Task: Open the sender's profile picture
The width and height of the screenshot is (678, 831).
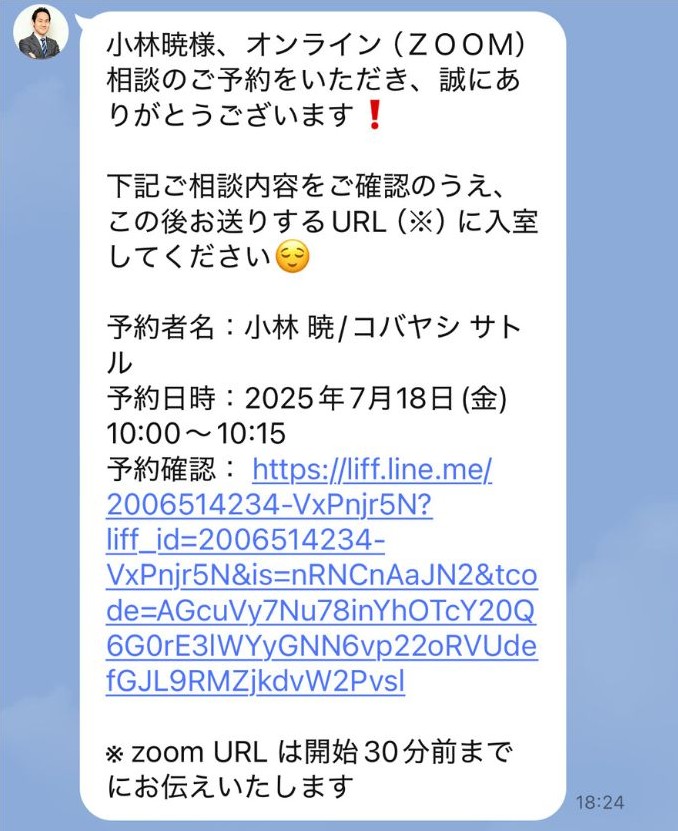Action: [41, 35]
